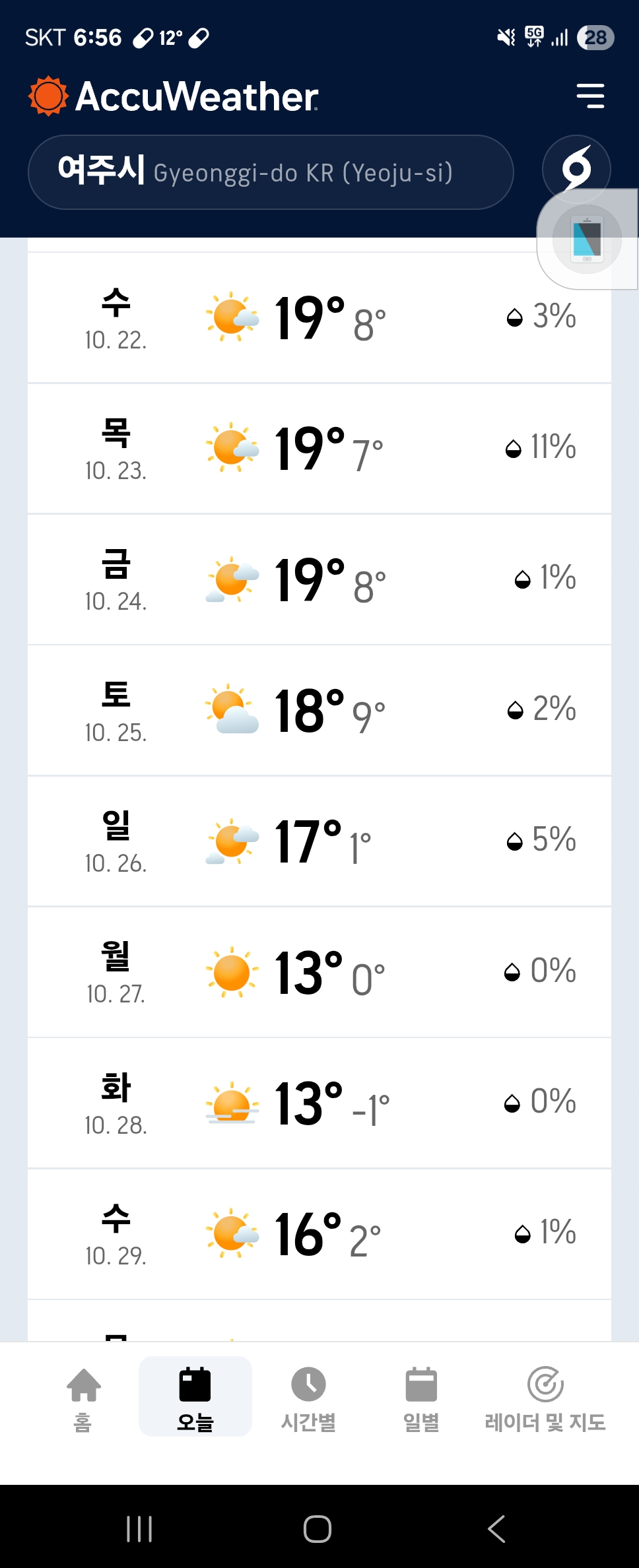
Task: View the 목 10. 23. daily forecast
Action: [x=319, y=448]
